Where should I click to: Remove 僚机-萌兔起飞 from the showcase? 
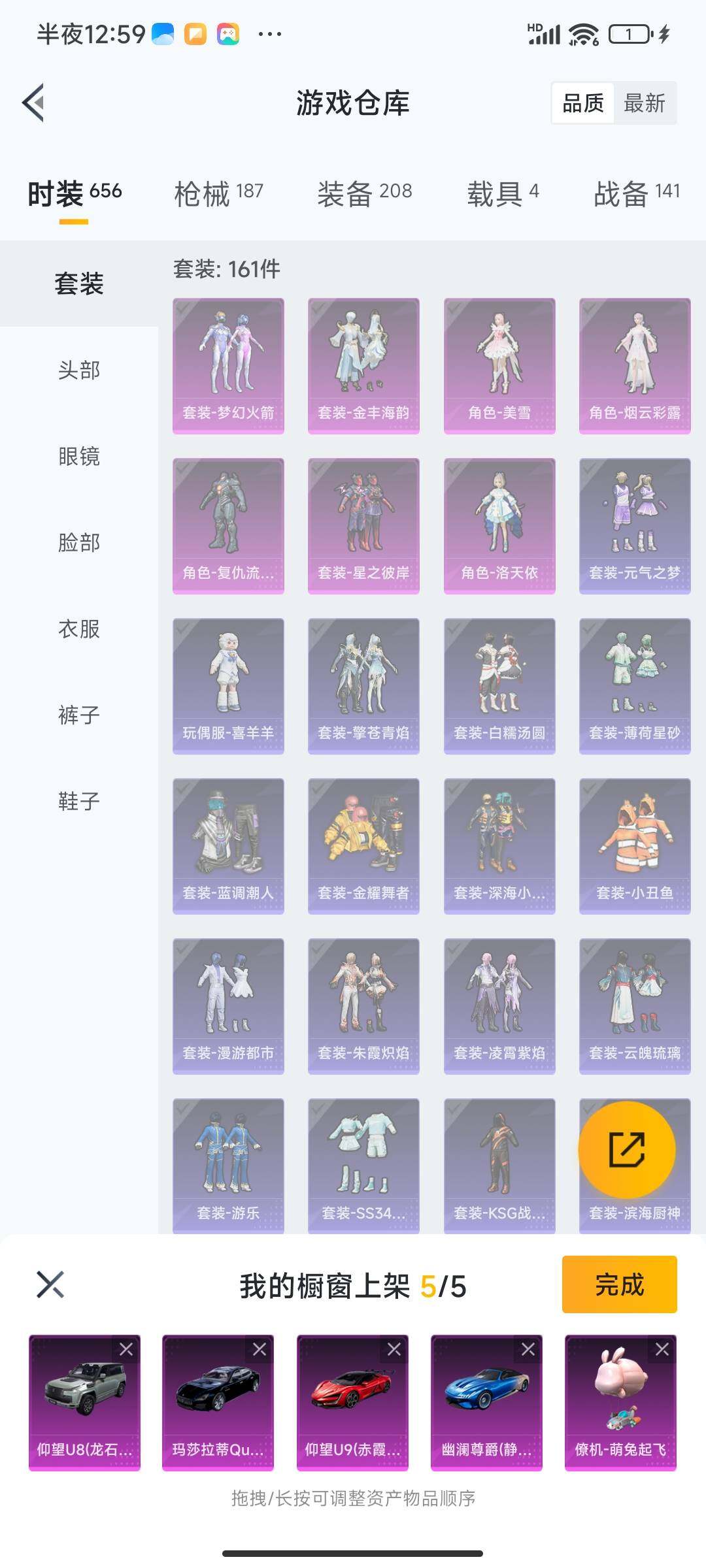[x=662, y=1349]
